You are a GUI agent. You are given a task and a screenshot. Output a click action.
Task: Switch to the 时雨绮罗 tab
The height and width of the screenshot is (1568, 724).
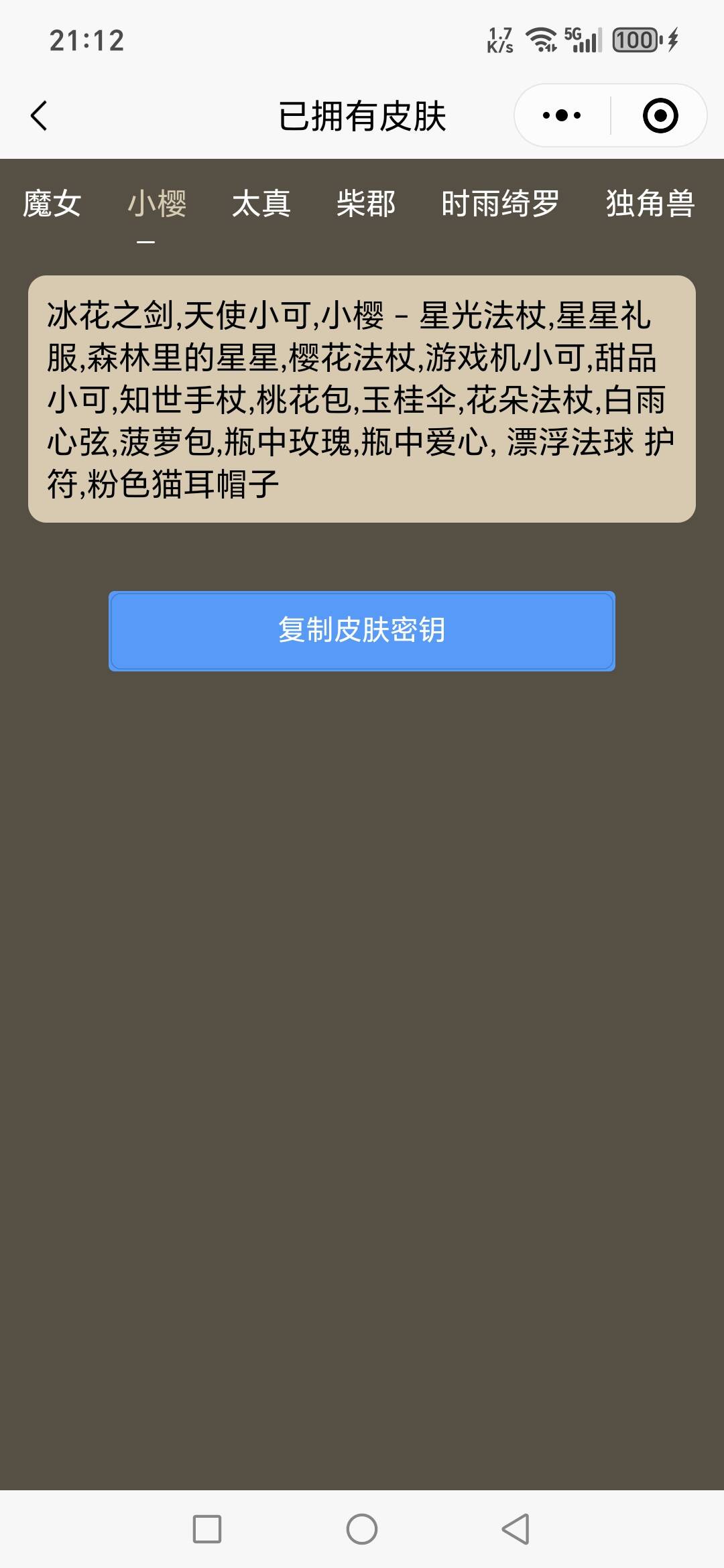[500, 204]
